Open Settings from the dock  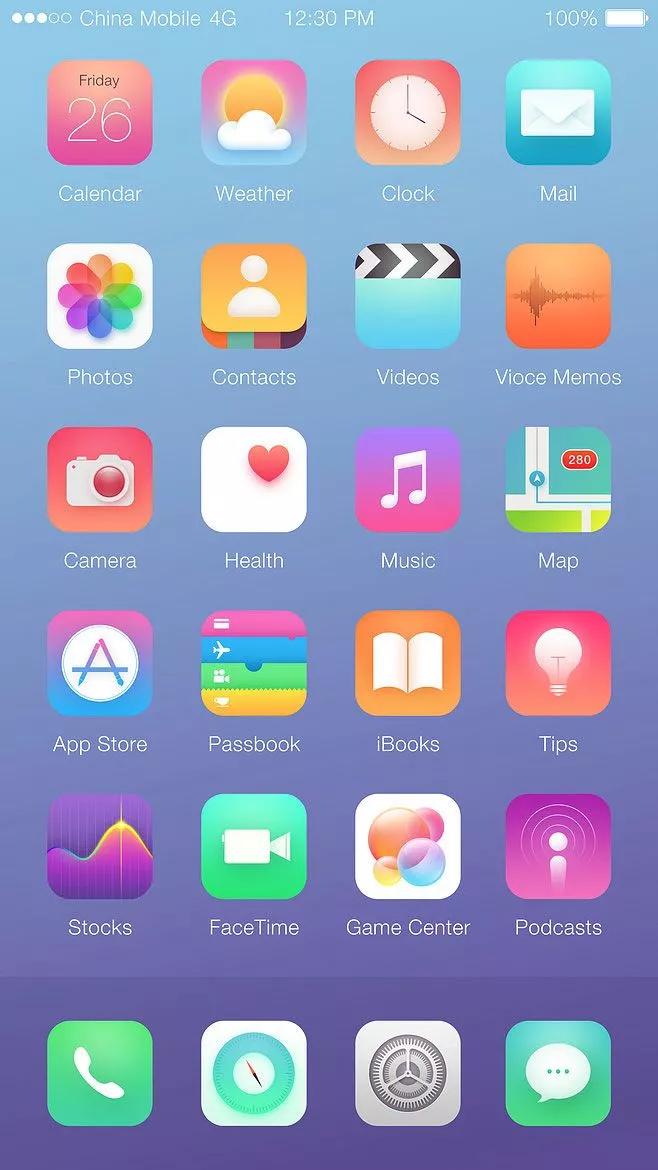pos(408,1073)
